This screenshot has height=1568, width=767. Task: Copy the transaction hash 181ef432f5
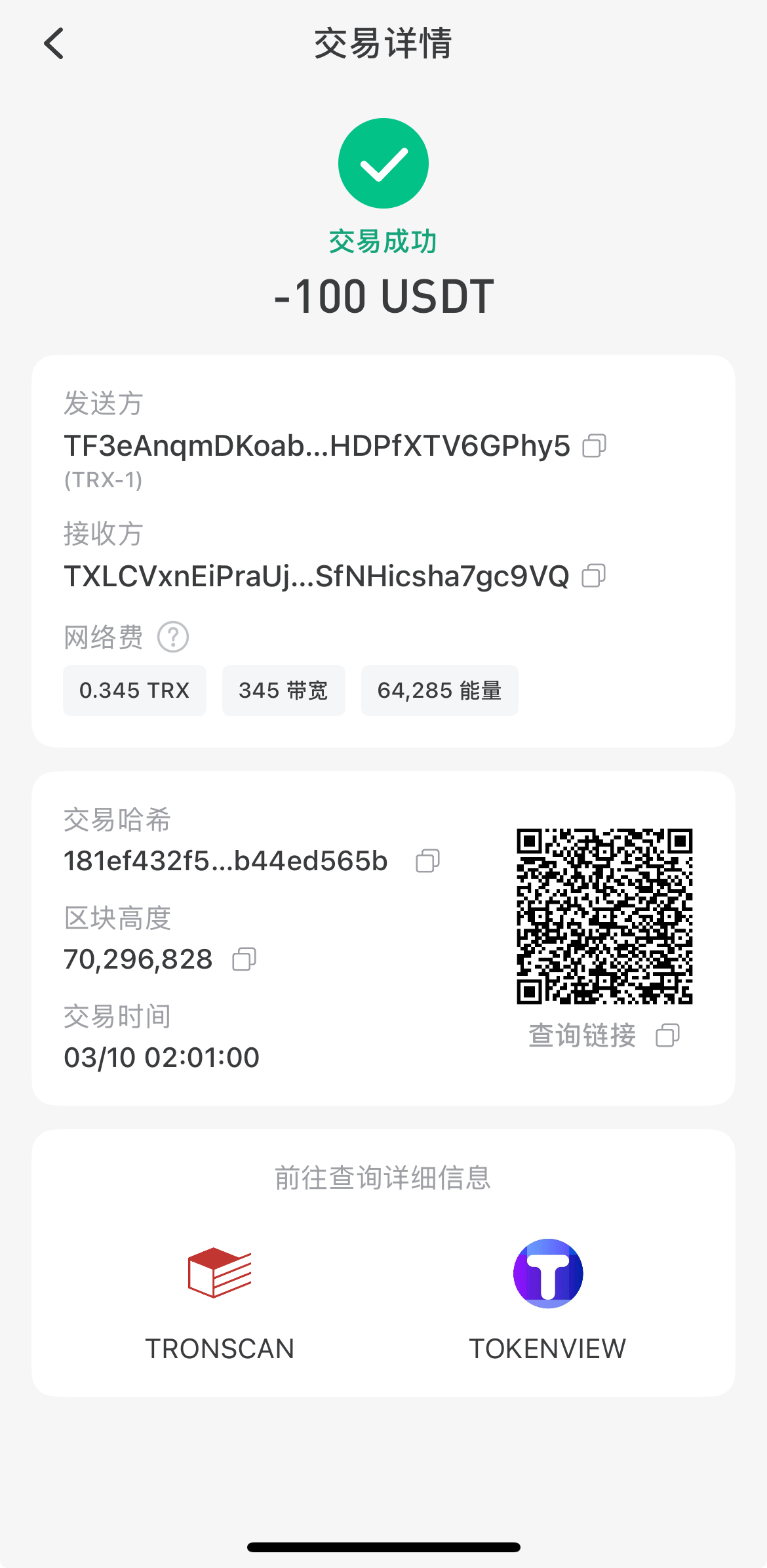coord(427,860)
